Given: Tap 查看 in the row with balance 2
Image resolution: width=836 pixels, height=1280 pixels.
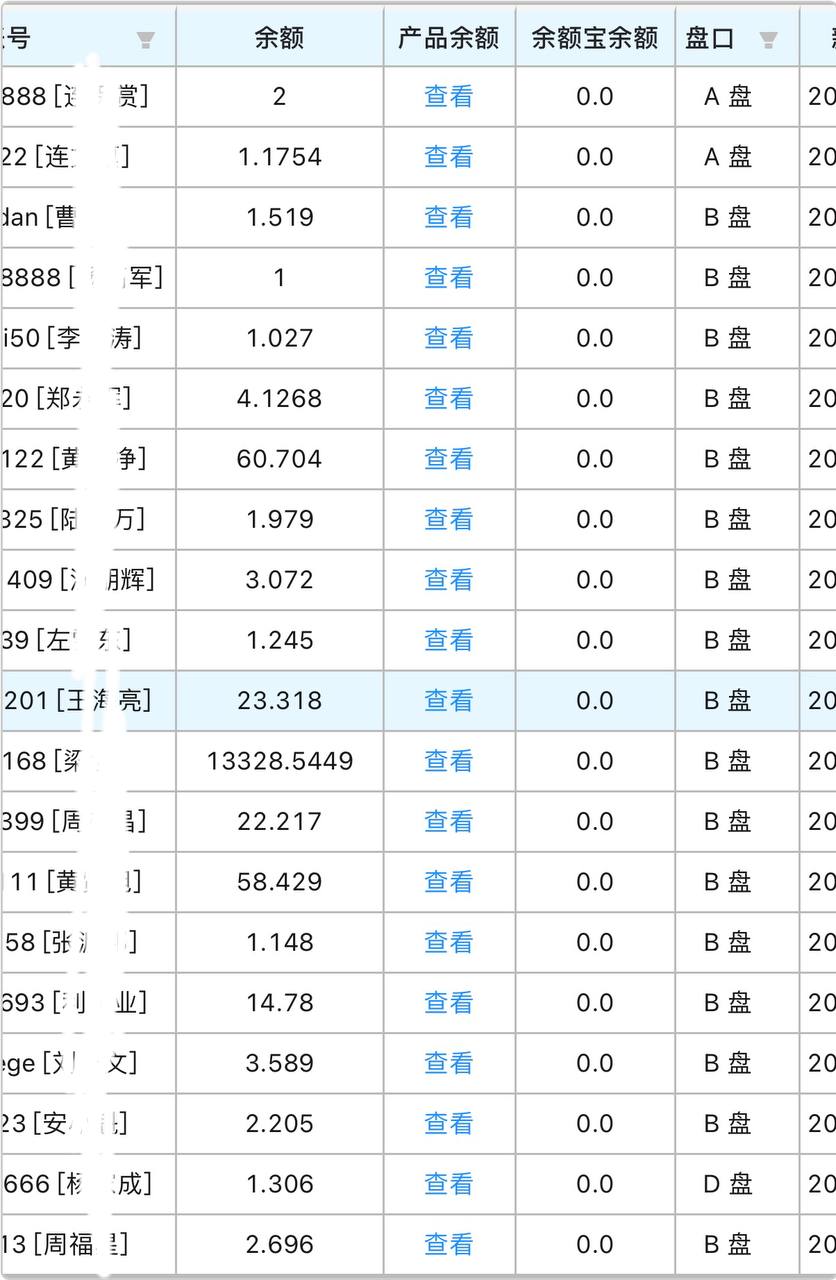Looking at the screenshot, I should click(448, 97).
